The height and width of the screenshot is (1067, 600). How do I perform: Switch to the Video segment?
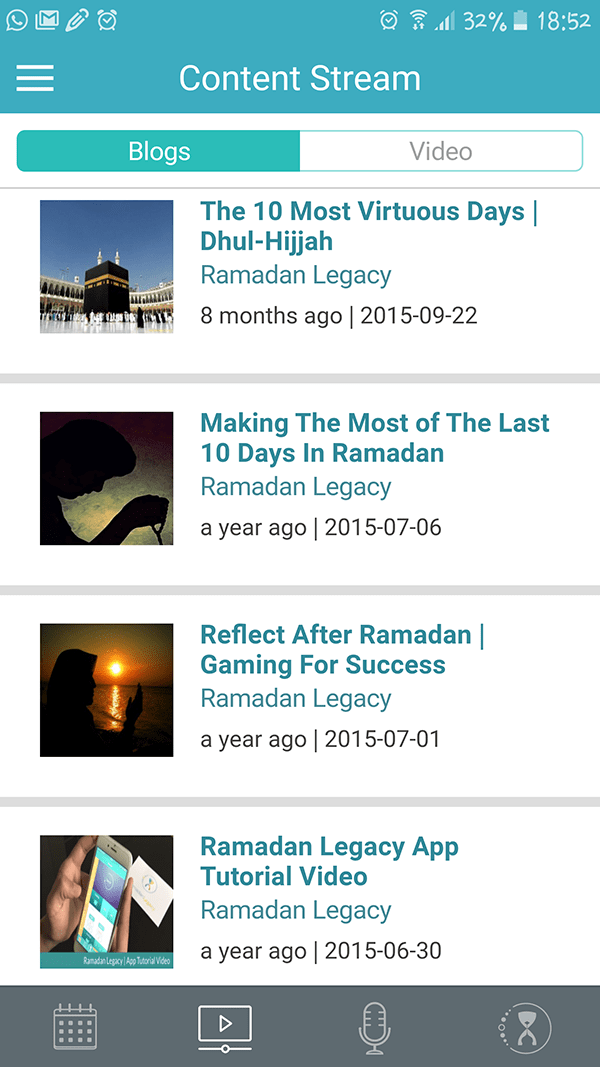click(440, 151)
